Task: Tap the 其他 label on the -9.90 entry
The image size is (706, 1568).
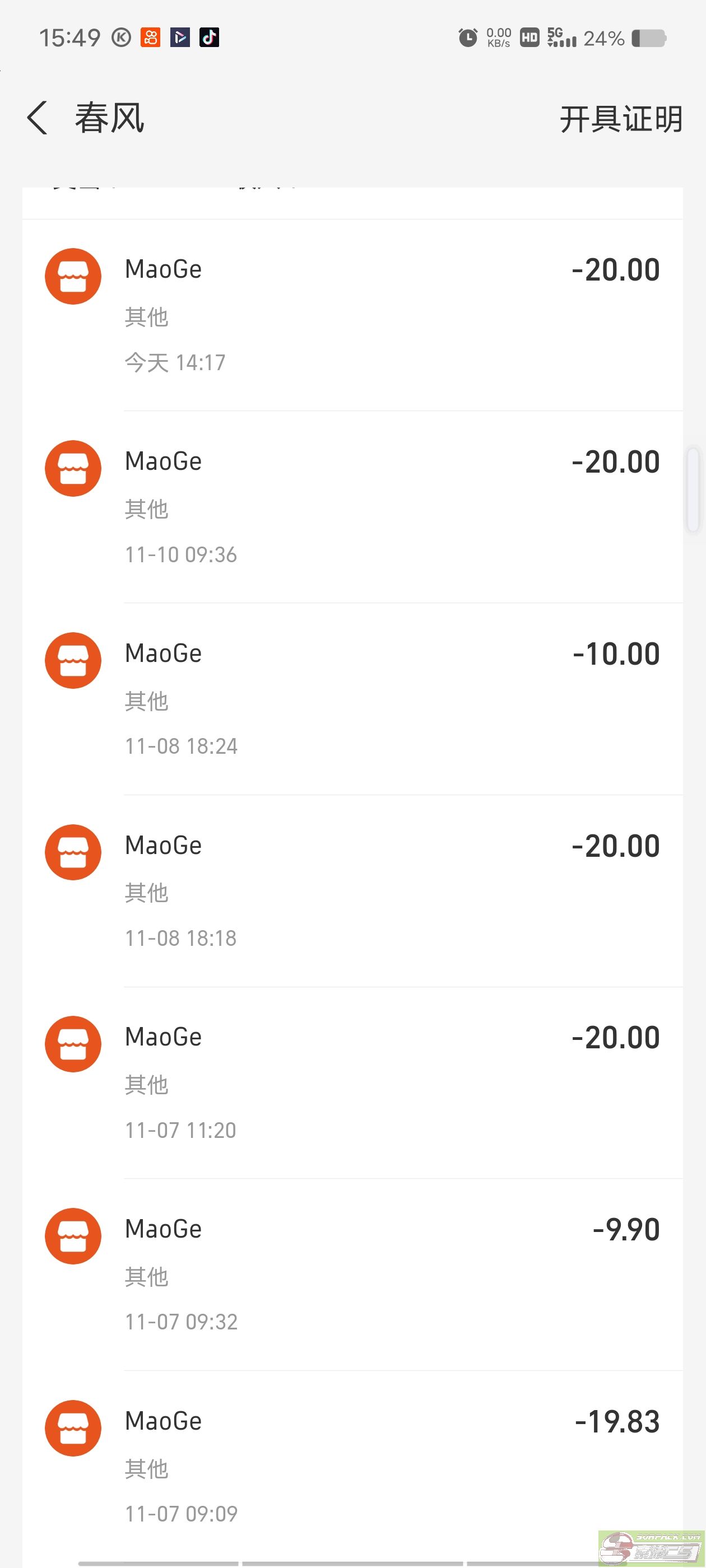Action: click(x=146, y=1276)
